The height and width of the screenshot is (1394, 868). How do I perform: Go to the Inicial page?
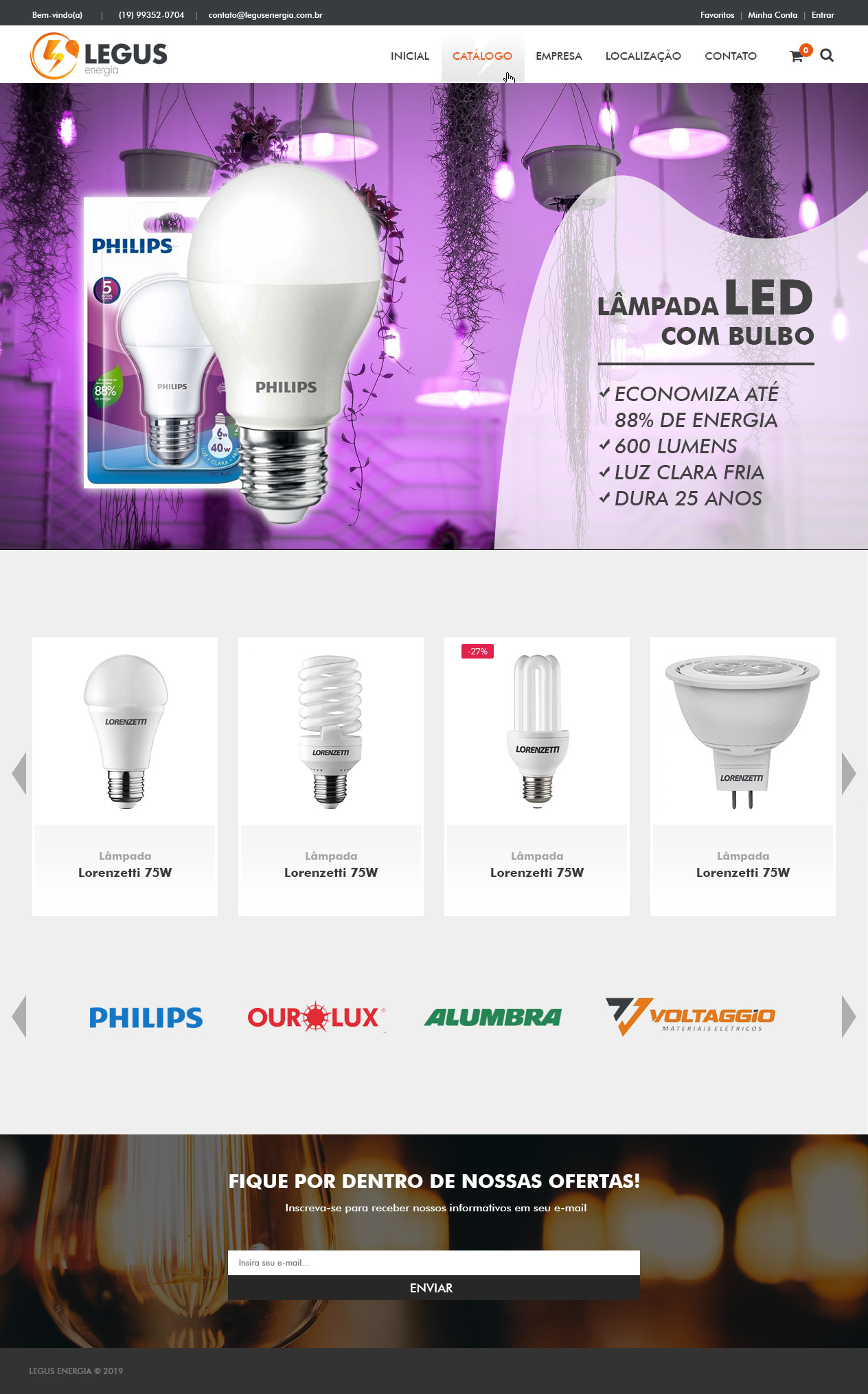(410, 56)
